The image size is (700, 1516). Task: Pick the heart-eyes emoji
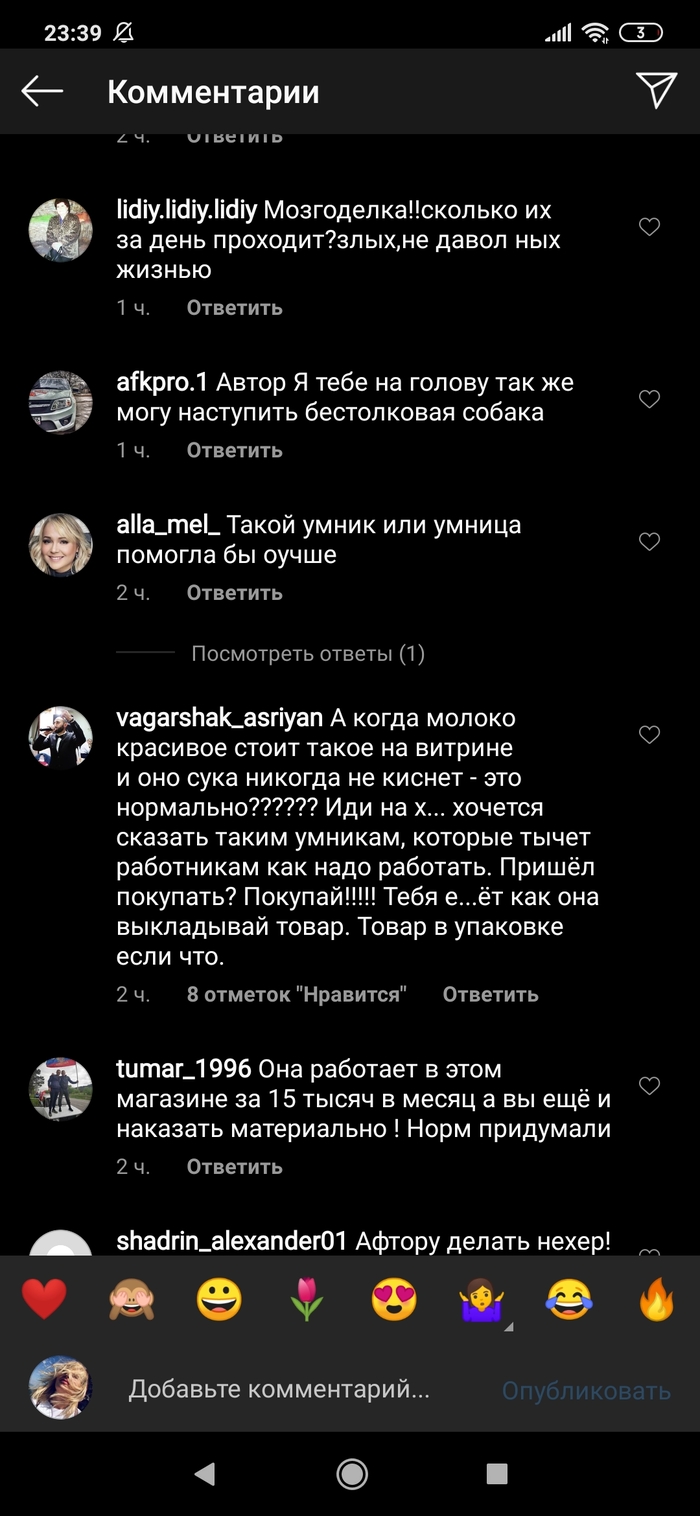coord(394,1300)
